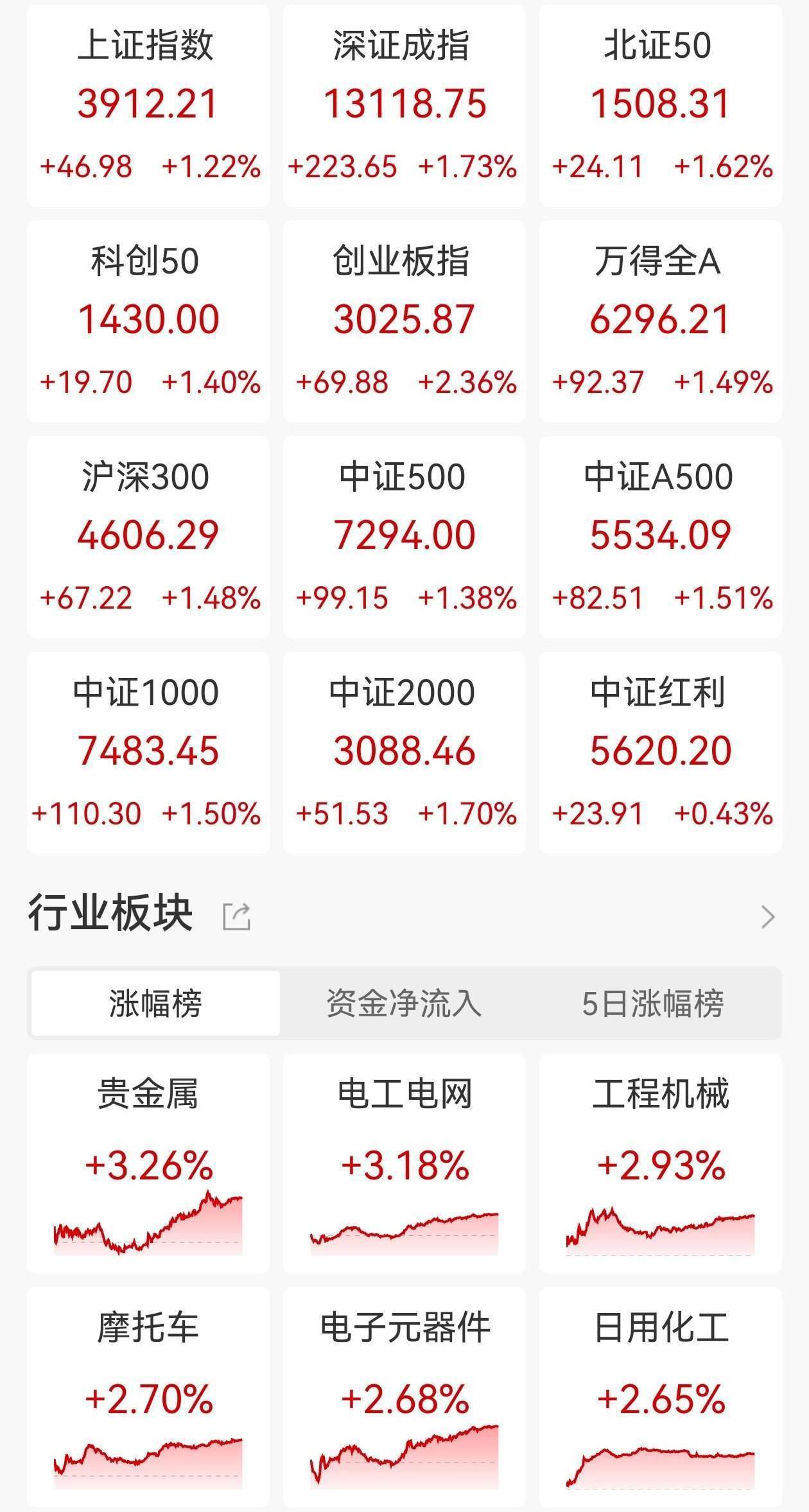Open the 行业板块 section via right arrow chevron

767,916
